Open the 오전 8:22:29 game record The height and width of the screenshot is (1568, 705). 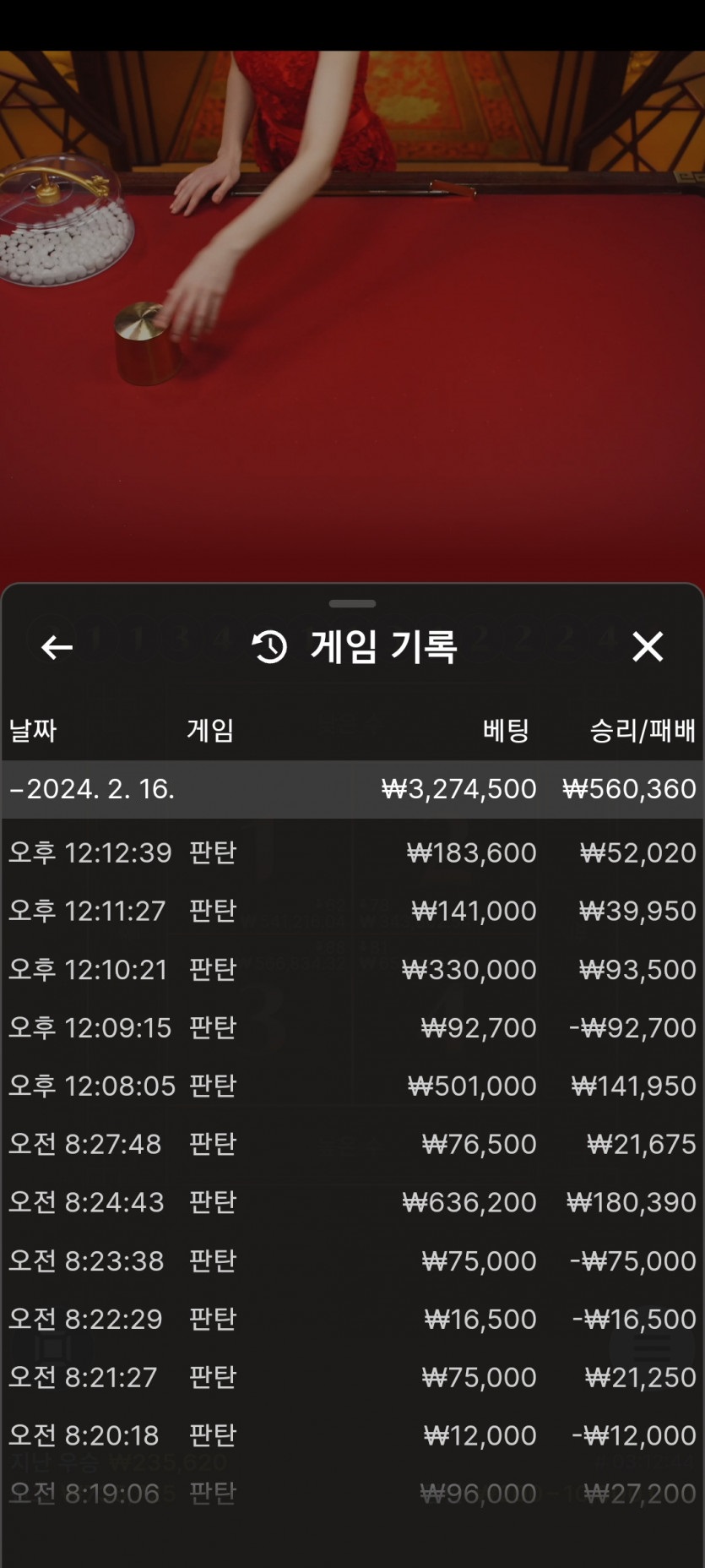point(352,1319)
